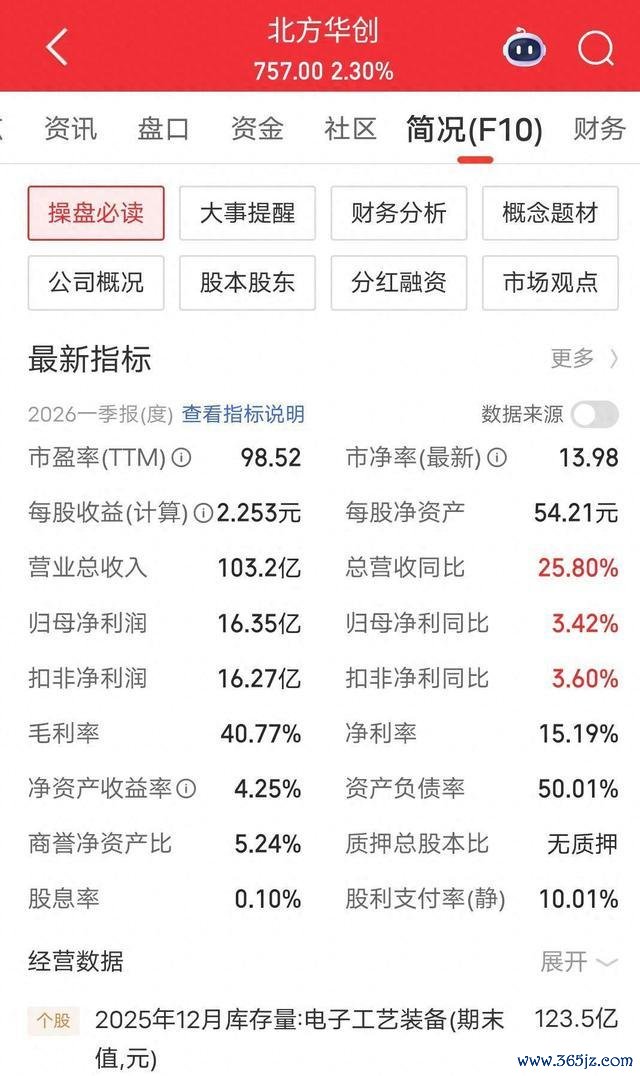Switch to the 盘口 tab
The width and height of the screenshot is (640, 1076).
click(x=163, y=128)
